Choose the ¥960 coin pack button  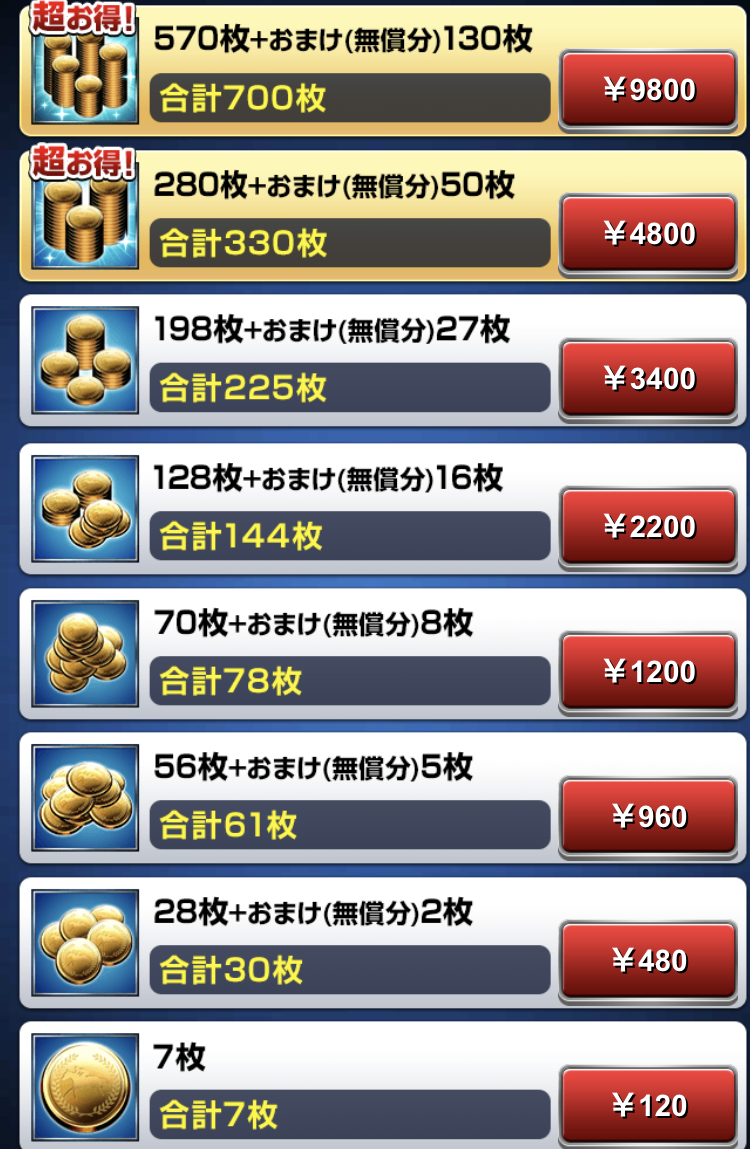[649, 816]
